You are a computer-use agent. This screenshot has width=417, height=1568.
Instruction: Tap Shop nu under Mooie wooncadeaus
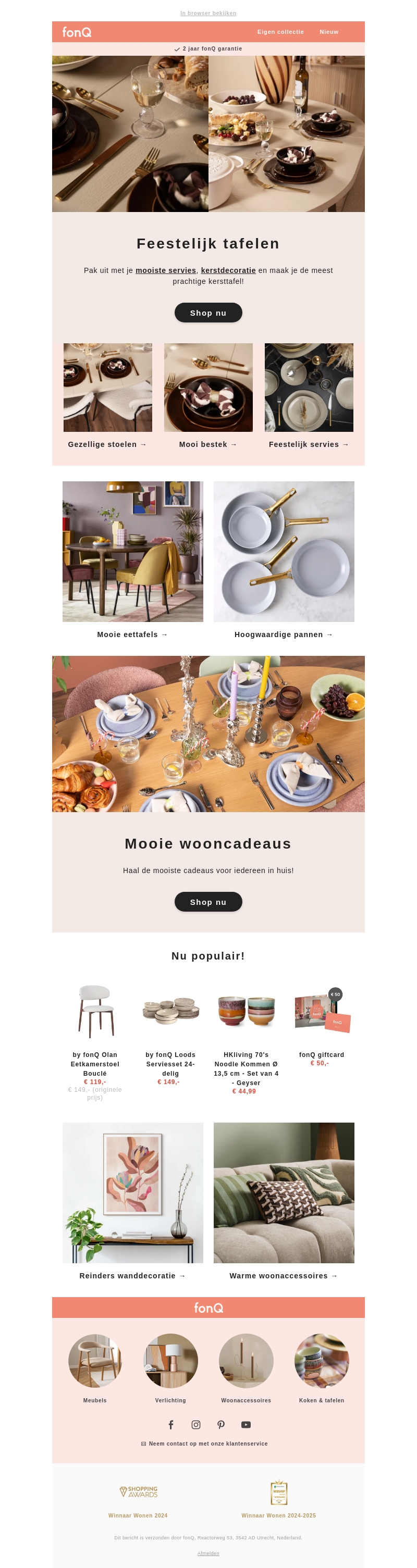(208, 902)
